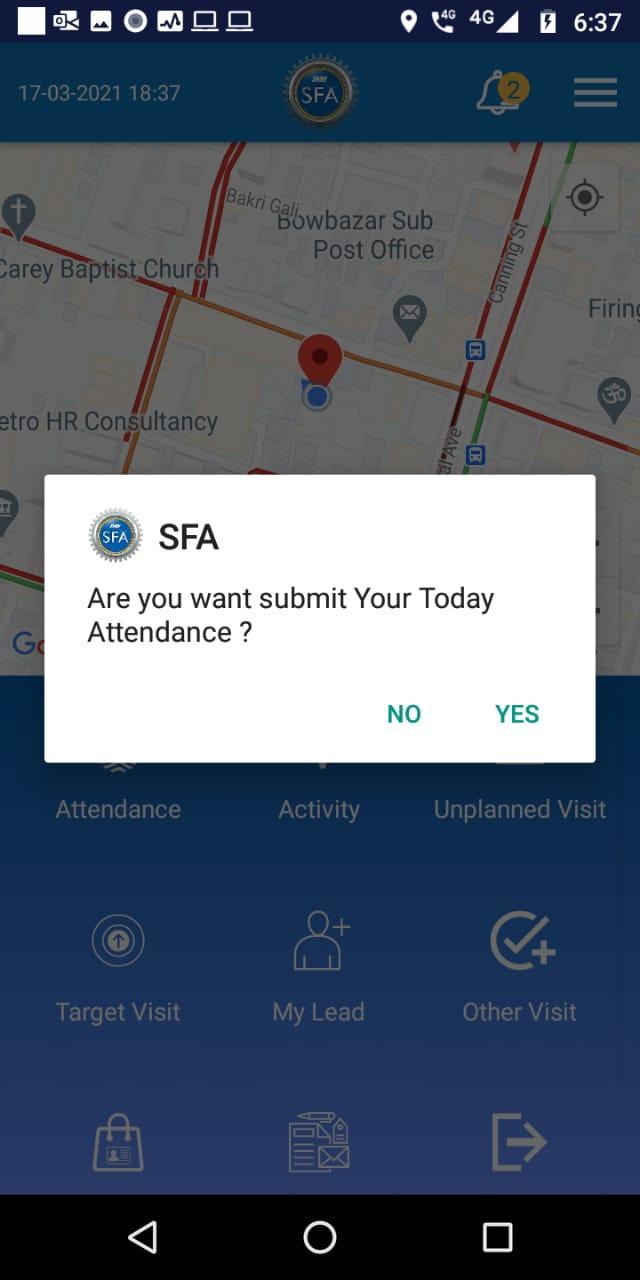Go to the device home screen
This screenshot has height=1280, width=640.
coord(320,1237)
